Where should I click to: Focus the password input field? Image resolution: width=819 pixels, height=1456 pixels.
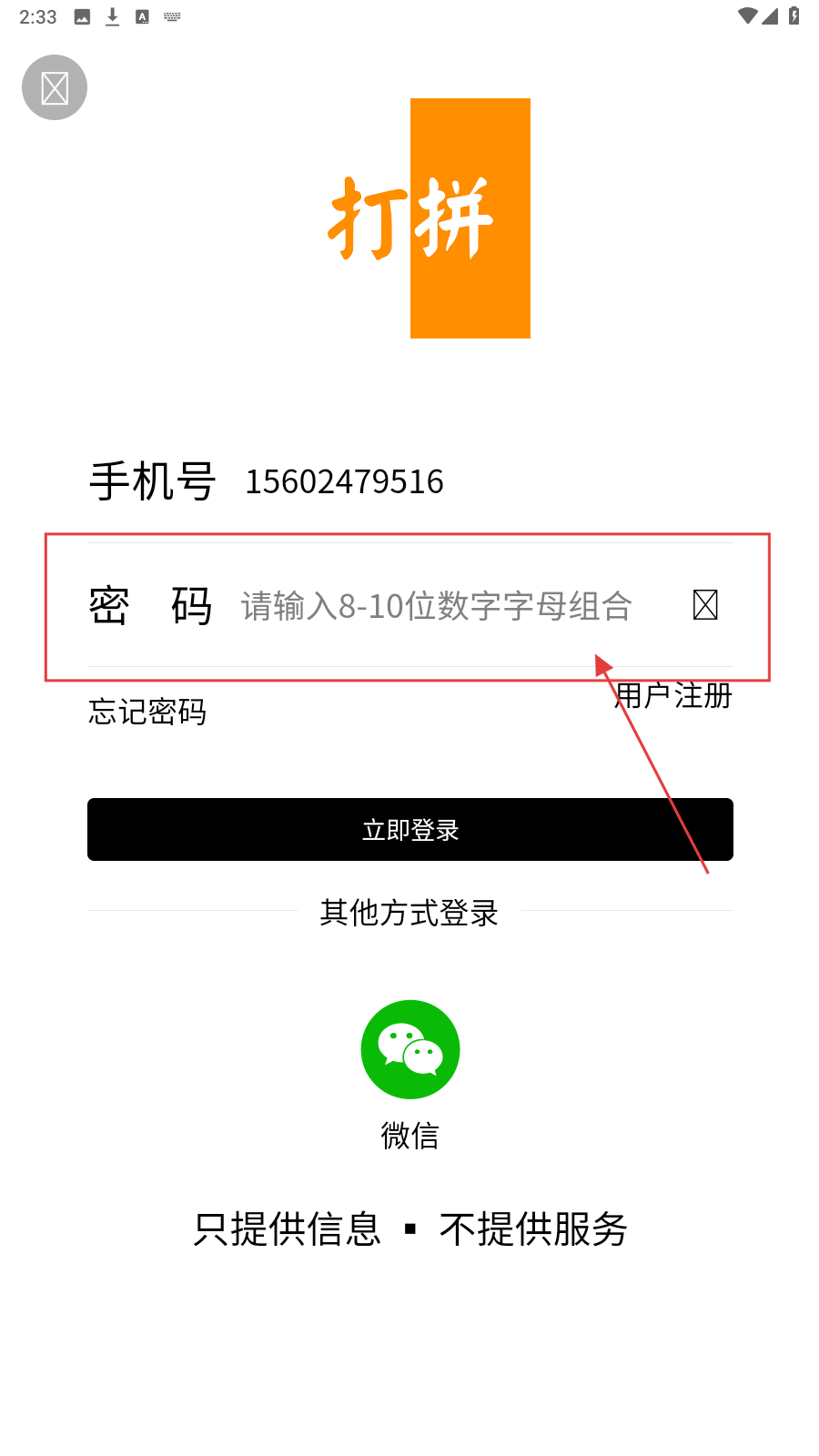[x=437, y=606]
